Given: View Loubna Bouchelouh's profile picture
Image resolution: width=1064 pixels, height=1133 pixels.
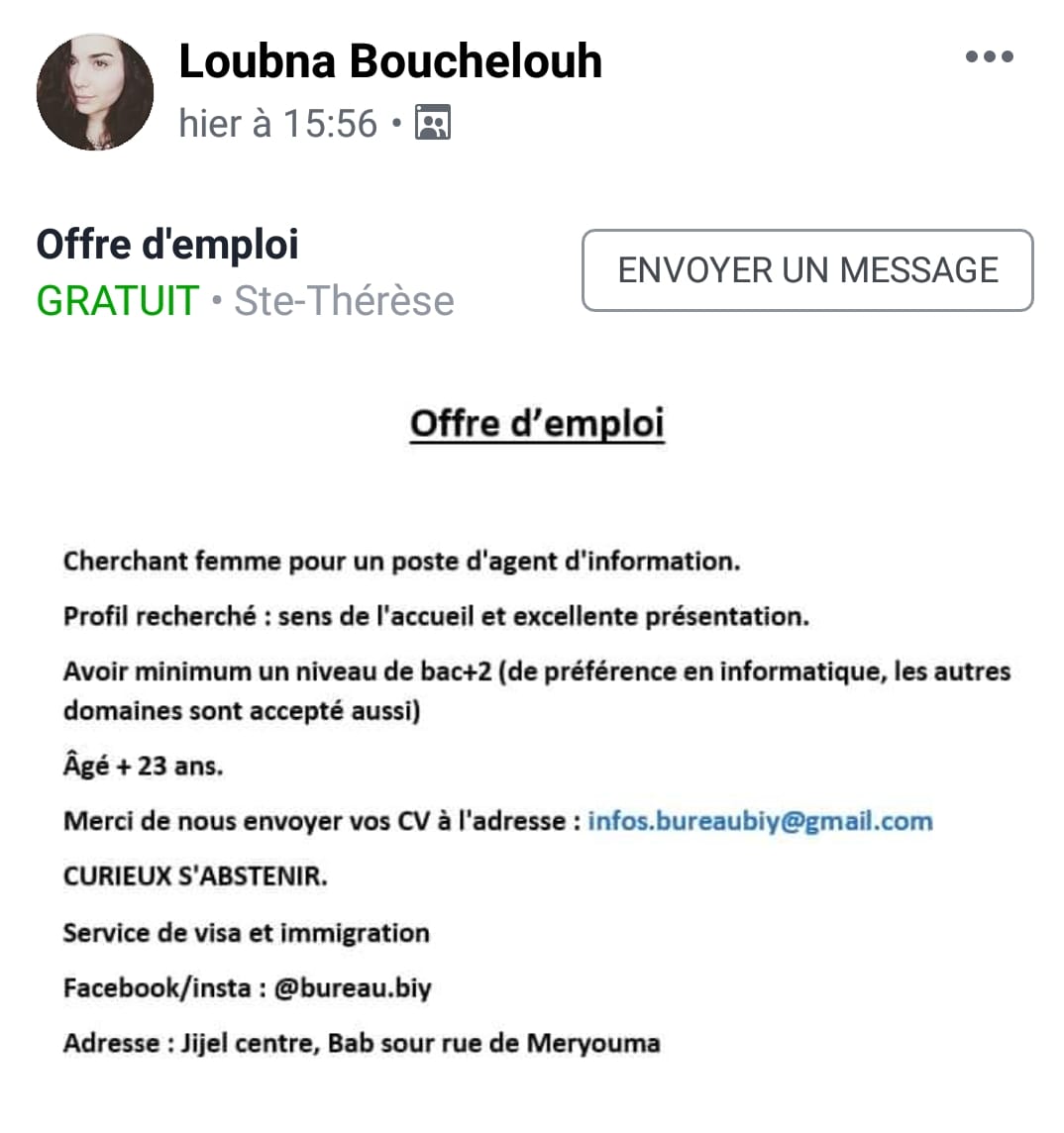Looking at the screenshot, I should click(x=95, y=92).
